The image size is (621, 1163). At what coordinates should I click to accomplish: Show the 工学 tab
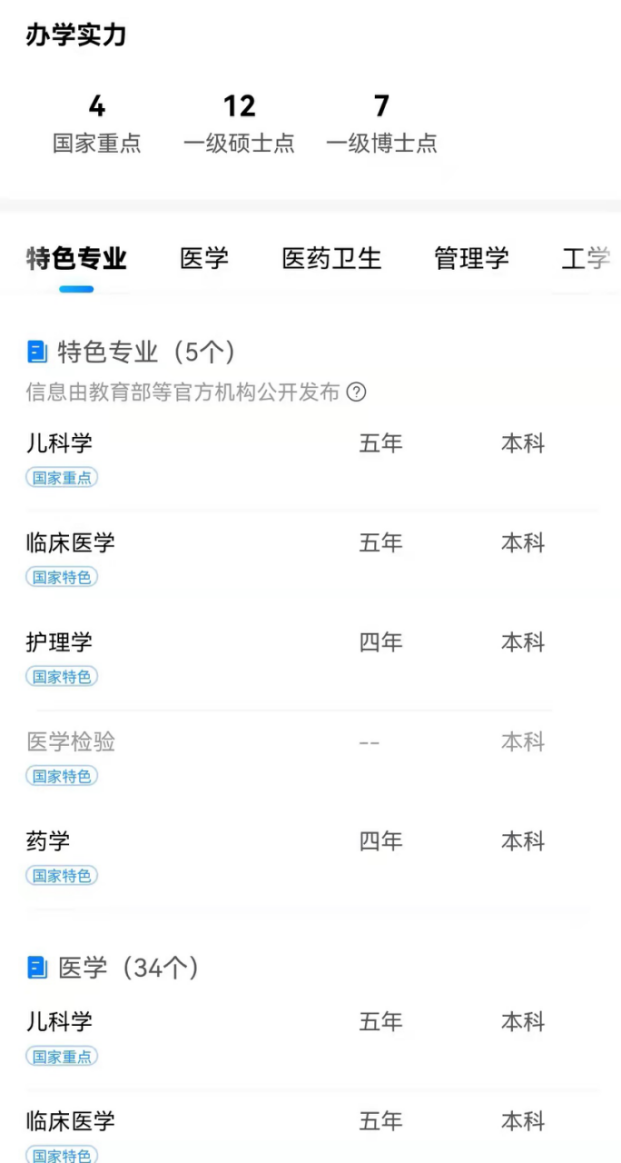coord(586,258)
